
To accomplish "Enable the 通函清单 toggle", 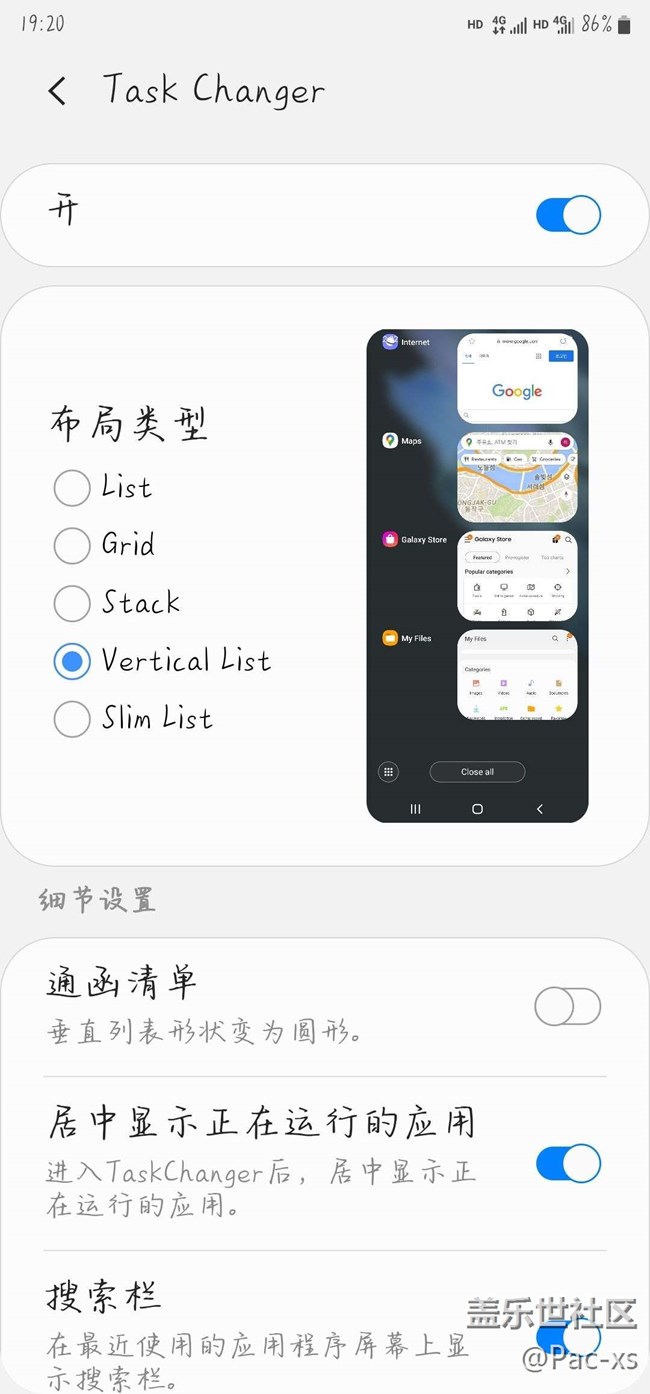I will [568, 1007].
